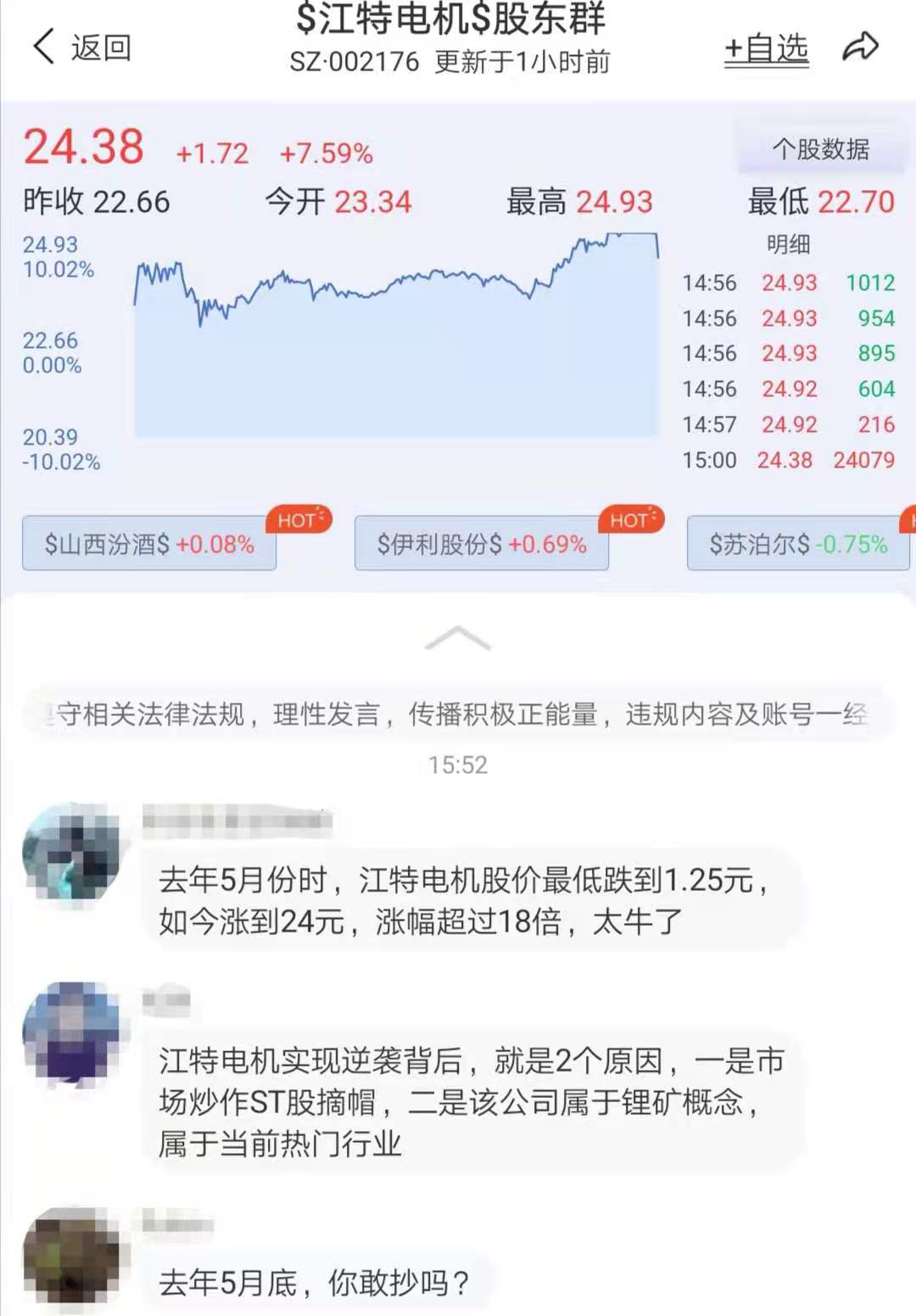The width and height of the screenshot is (916, 1316).
Task: Open the 个股数据 stock data button
Action: click(820, 149)
